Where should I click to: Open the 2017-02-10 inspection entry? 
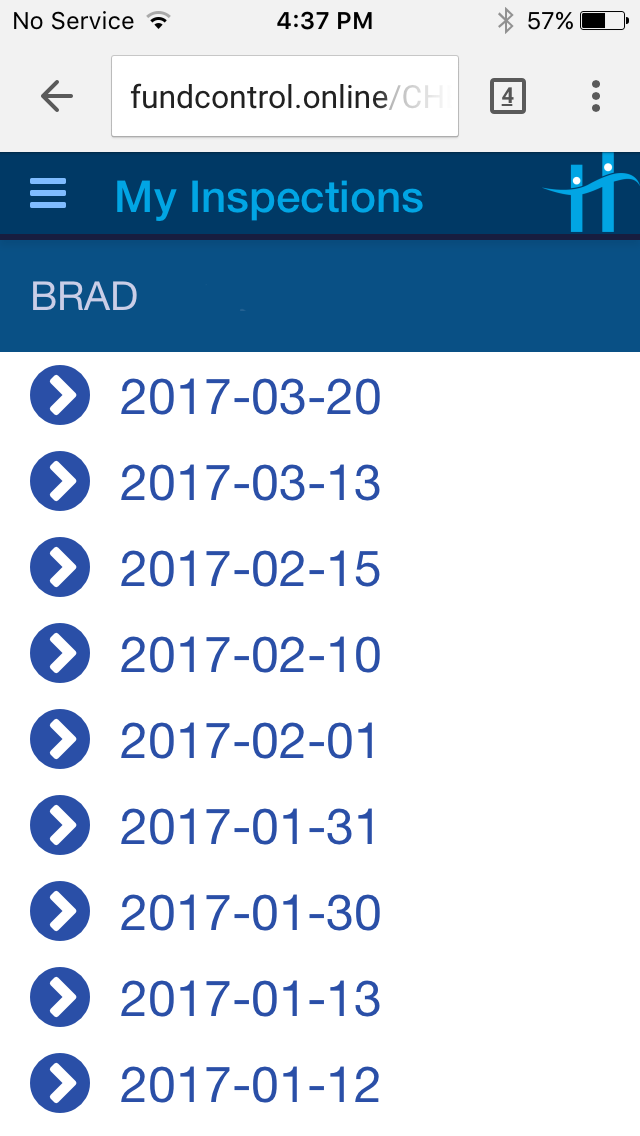click(x=250, y=656)
